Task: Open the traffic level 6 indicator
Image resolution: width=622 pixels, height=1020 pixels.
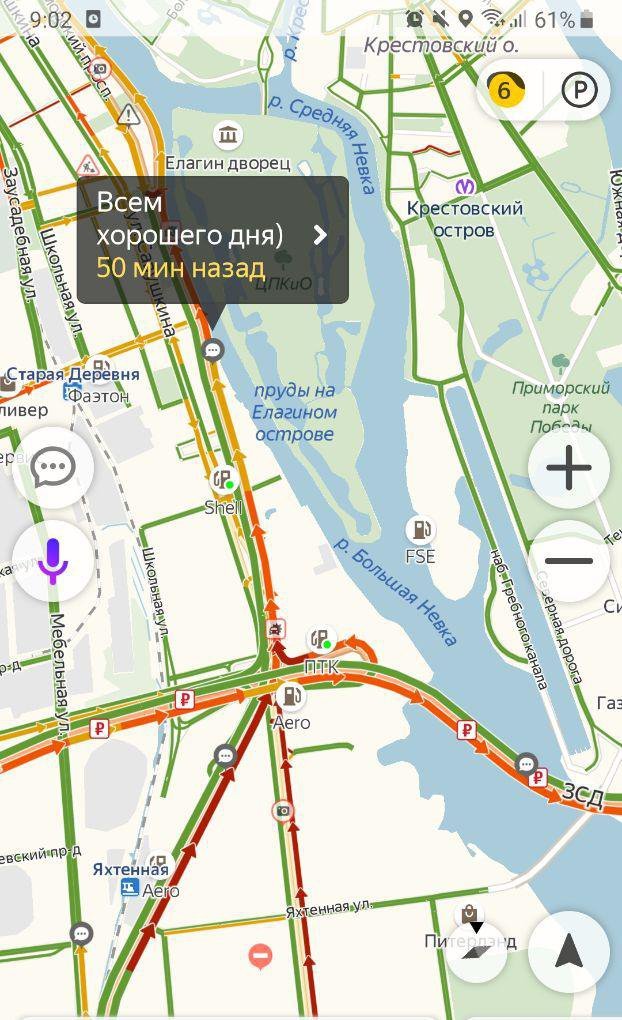Action: 504,91
